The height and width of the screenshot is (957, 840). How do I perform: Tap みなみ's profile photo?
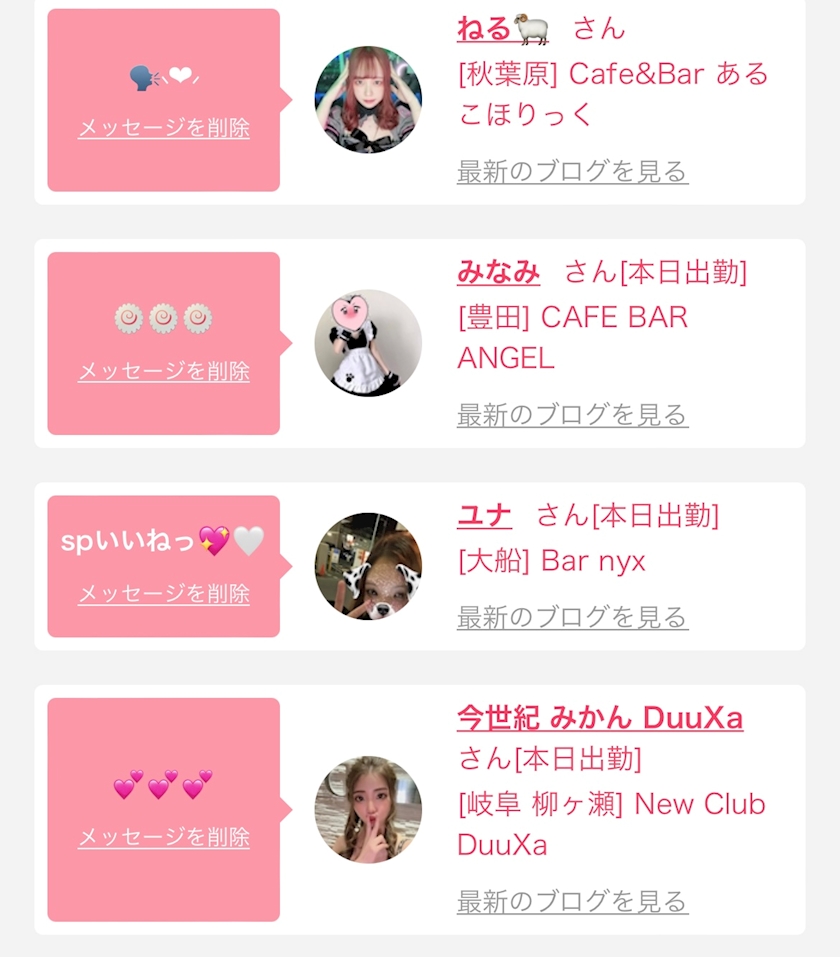tap(368, 343)
